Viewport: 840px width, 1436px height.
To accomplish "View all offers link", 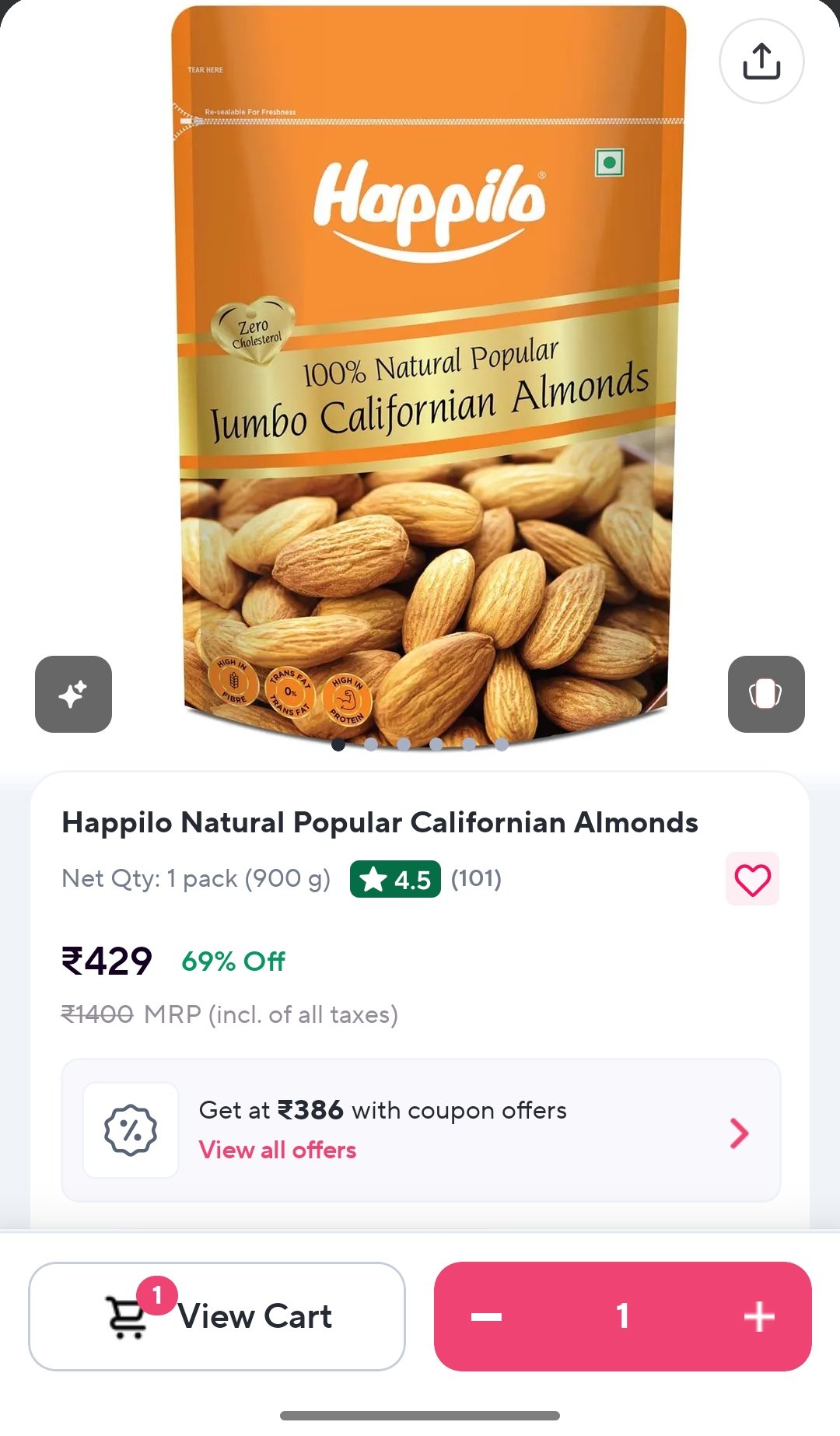I will click(x=278, y=1150).
